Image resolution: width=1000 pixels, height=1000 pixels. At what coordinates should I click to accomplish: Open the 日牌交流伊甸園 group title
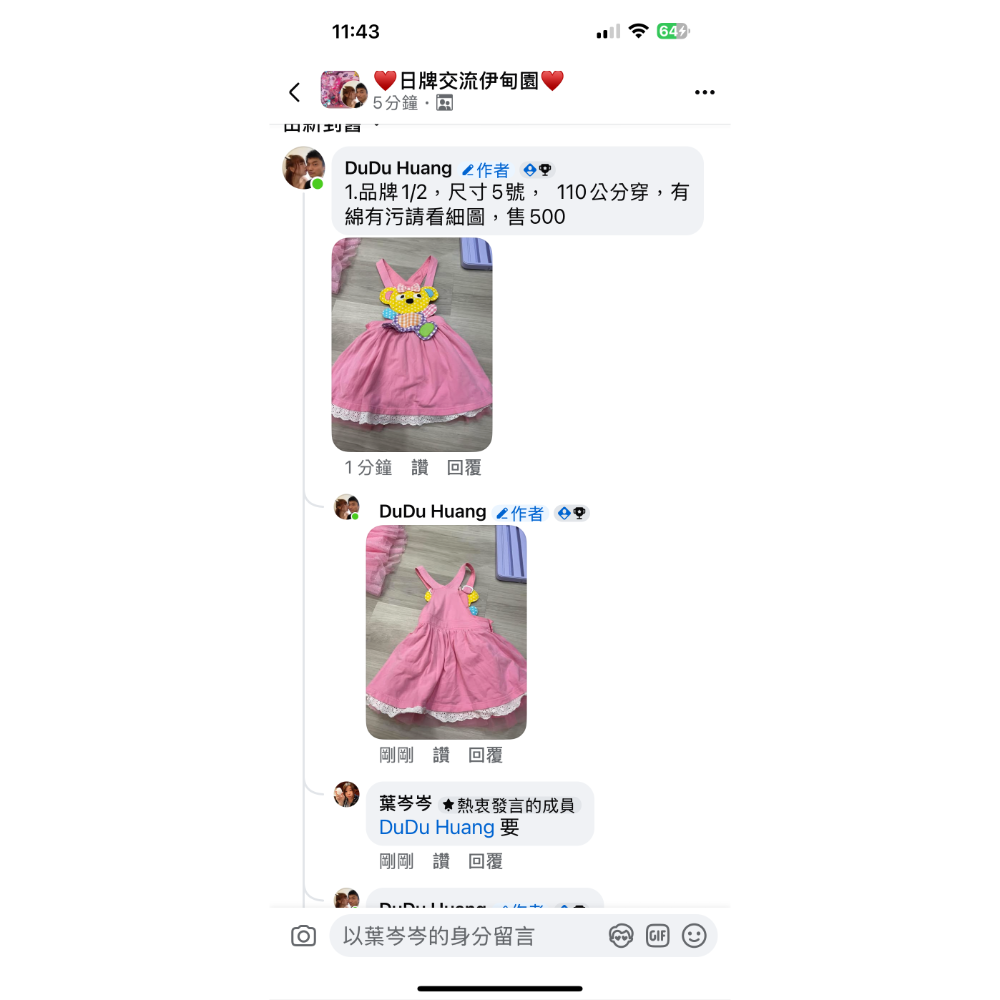(468, 81)
